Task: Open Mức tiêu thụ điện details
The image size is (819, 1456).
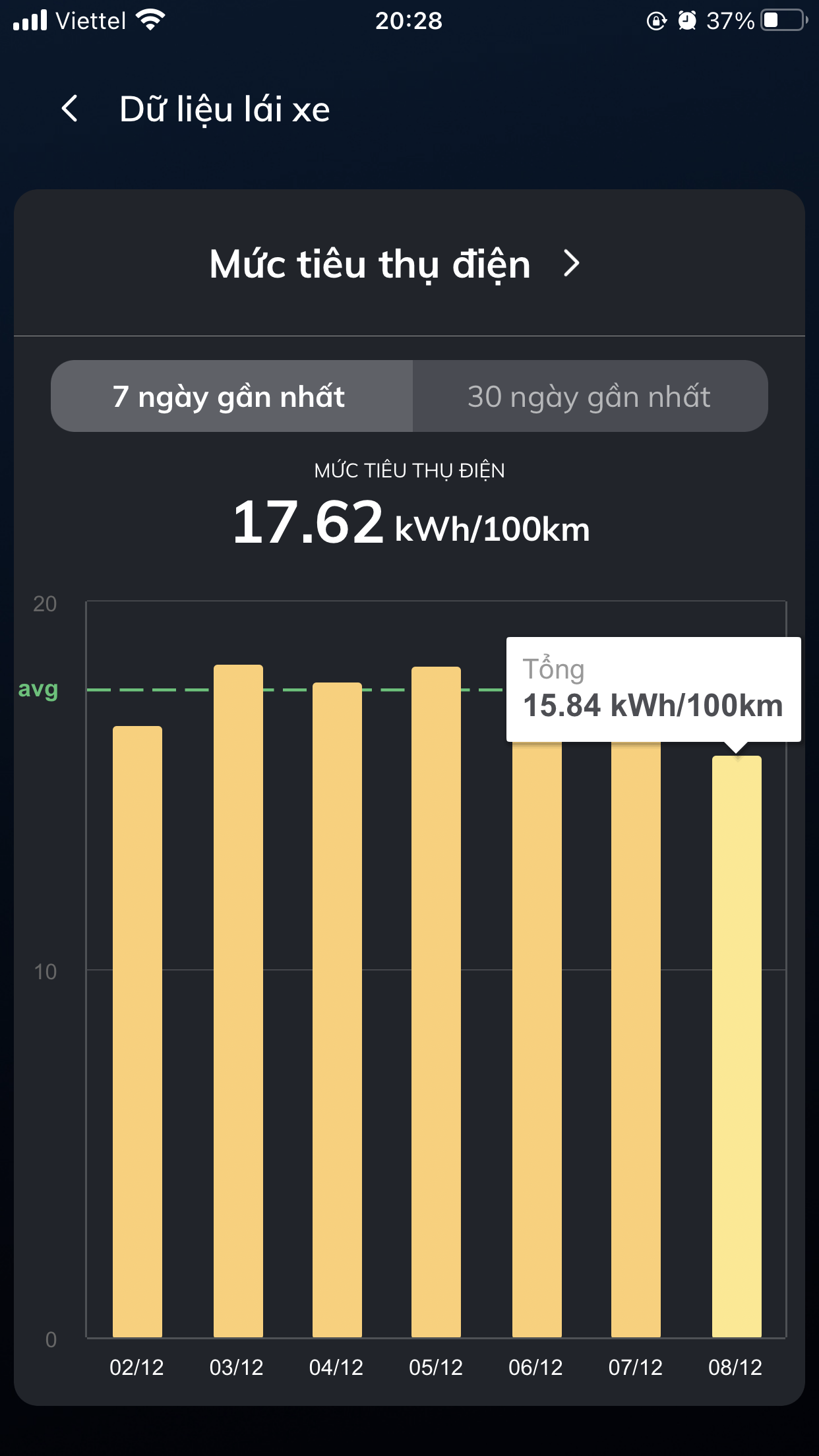Action: (396, 264)
